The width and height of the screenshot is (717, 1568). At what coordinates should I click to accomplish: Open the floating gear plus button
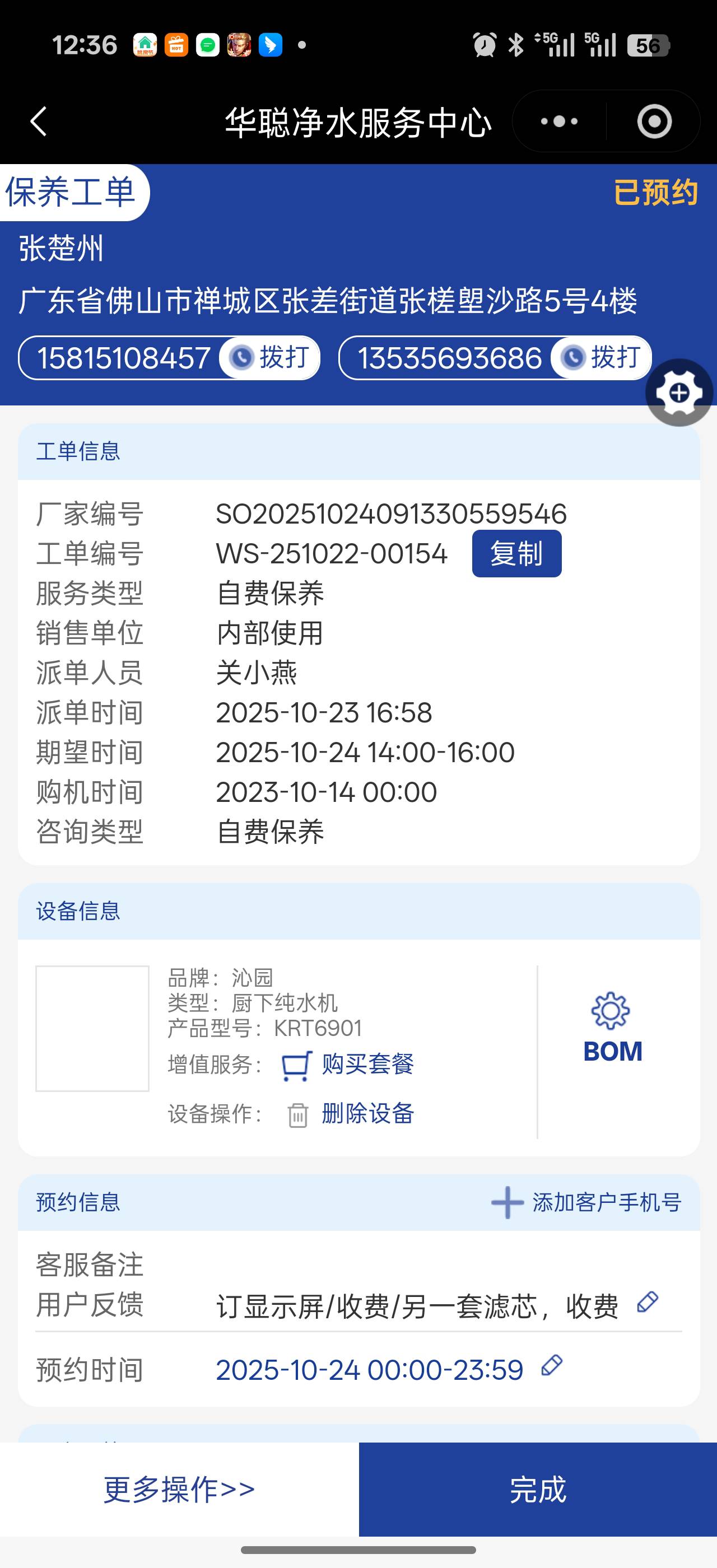point(679,393)
